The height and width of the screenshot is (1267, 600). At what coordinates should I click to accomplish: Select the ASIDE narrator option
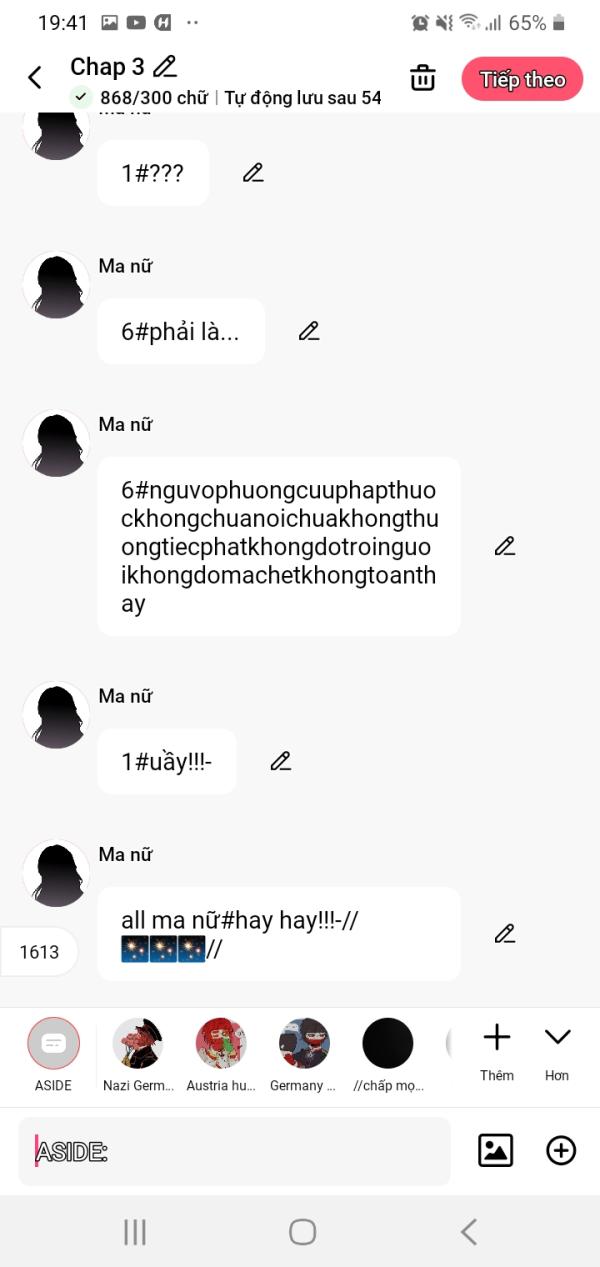coord(53,1044)
